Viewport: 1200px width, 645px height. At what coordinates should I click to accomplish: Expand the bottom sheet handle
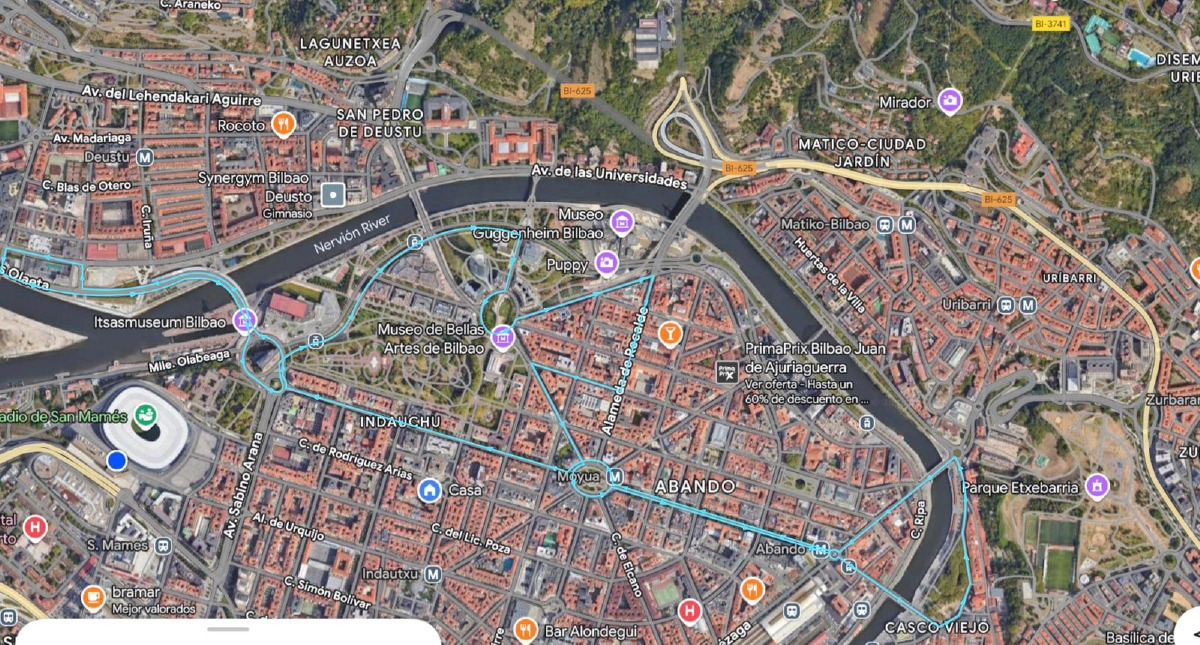click(x=229, y=629)
